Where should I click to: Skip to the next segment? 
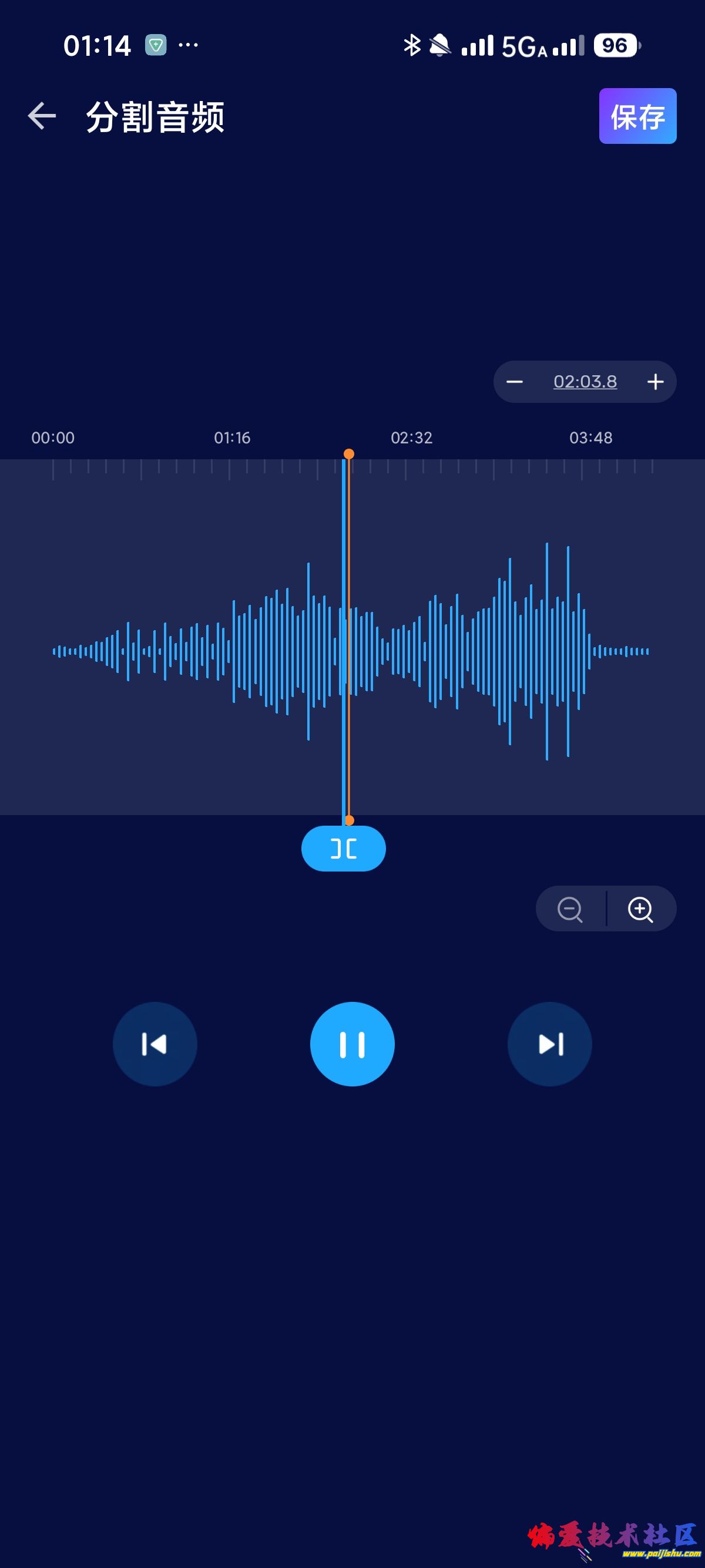point(549,1044)
